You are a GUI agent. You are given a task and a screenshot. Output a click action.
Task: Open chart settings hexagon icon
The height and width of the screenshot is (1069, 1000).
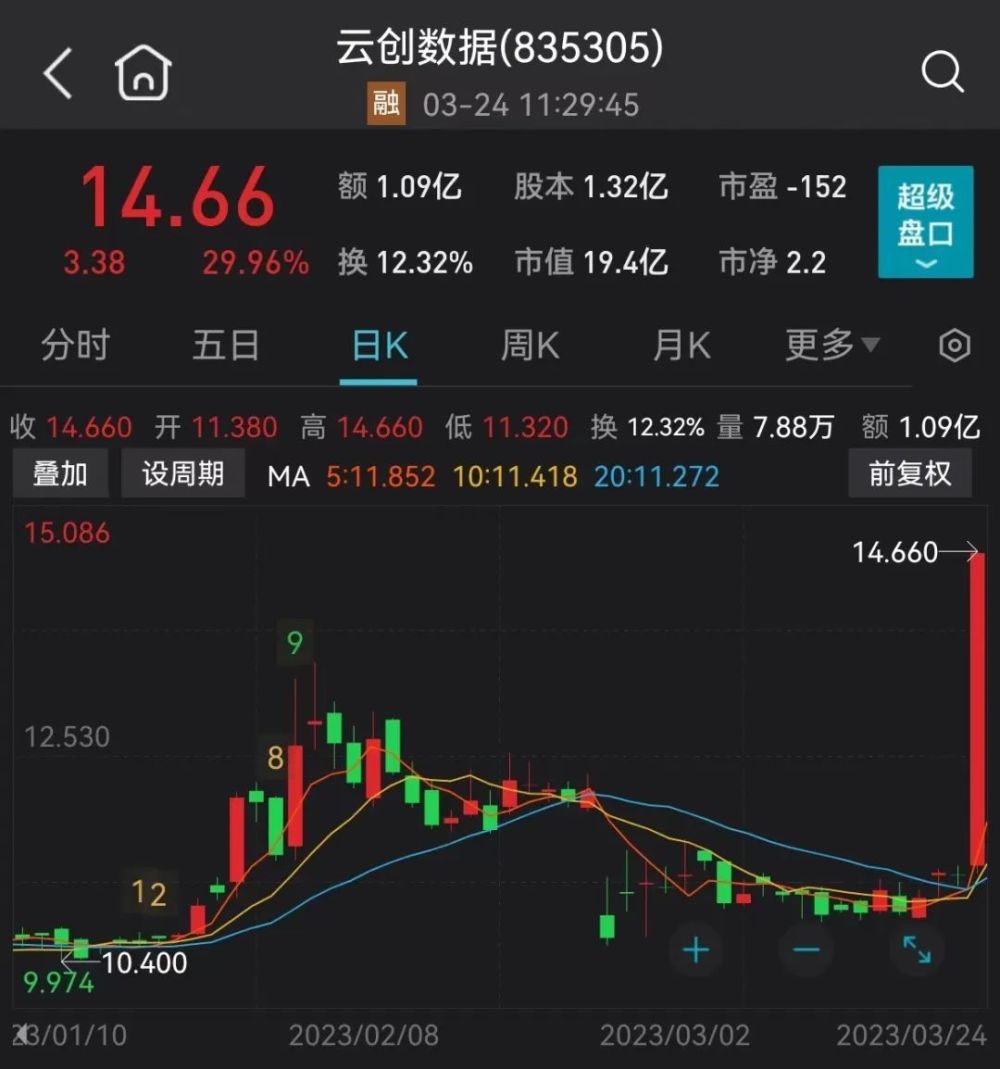click(955, 346)
